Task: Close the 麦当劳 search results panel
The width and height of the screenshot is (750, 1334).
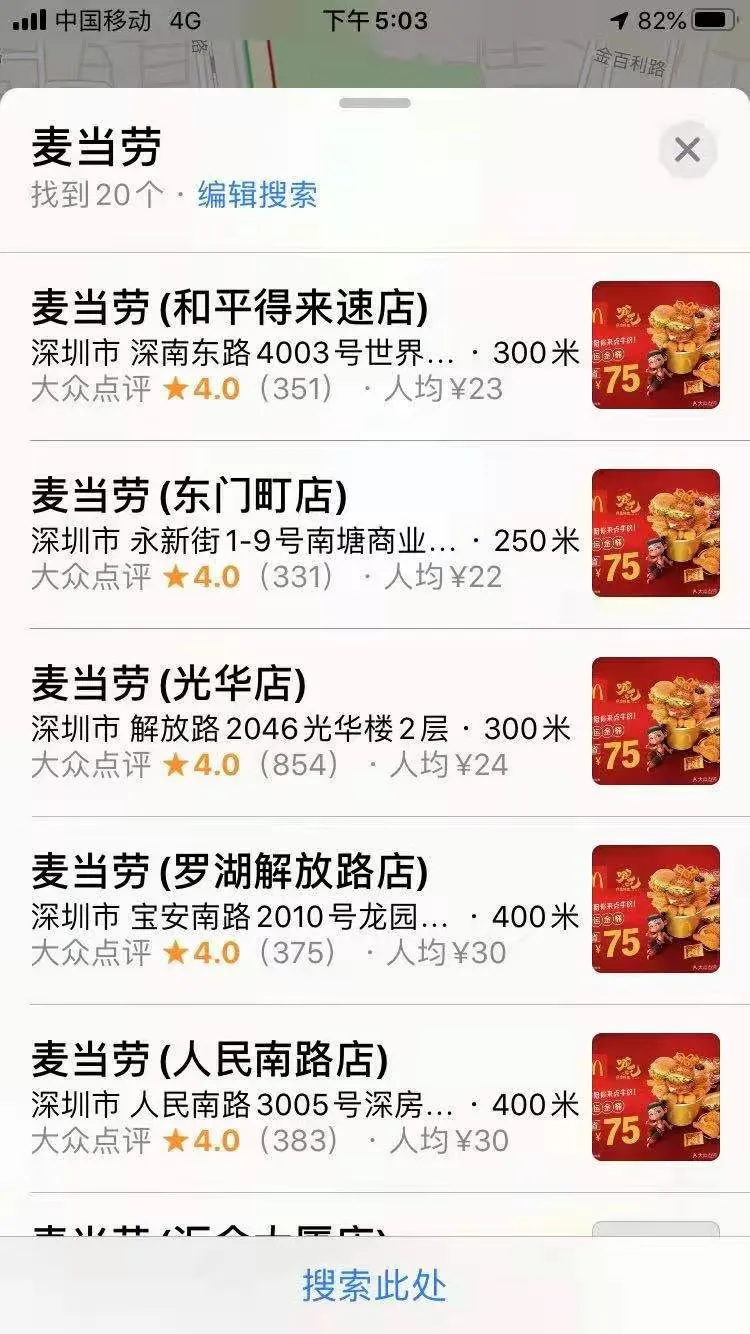Action: click(687, 150)
